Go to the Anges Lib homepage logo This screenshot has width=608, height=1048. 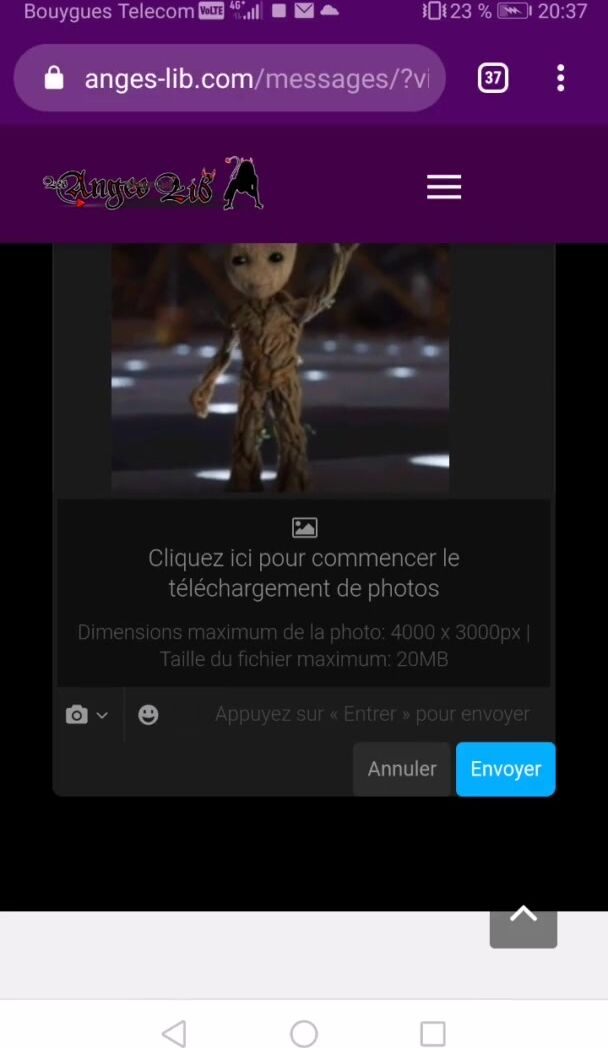click(x=153, y=185)
